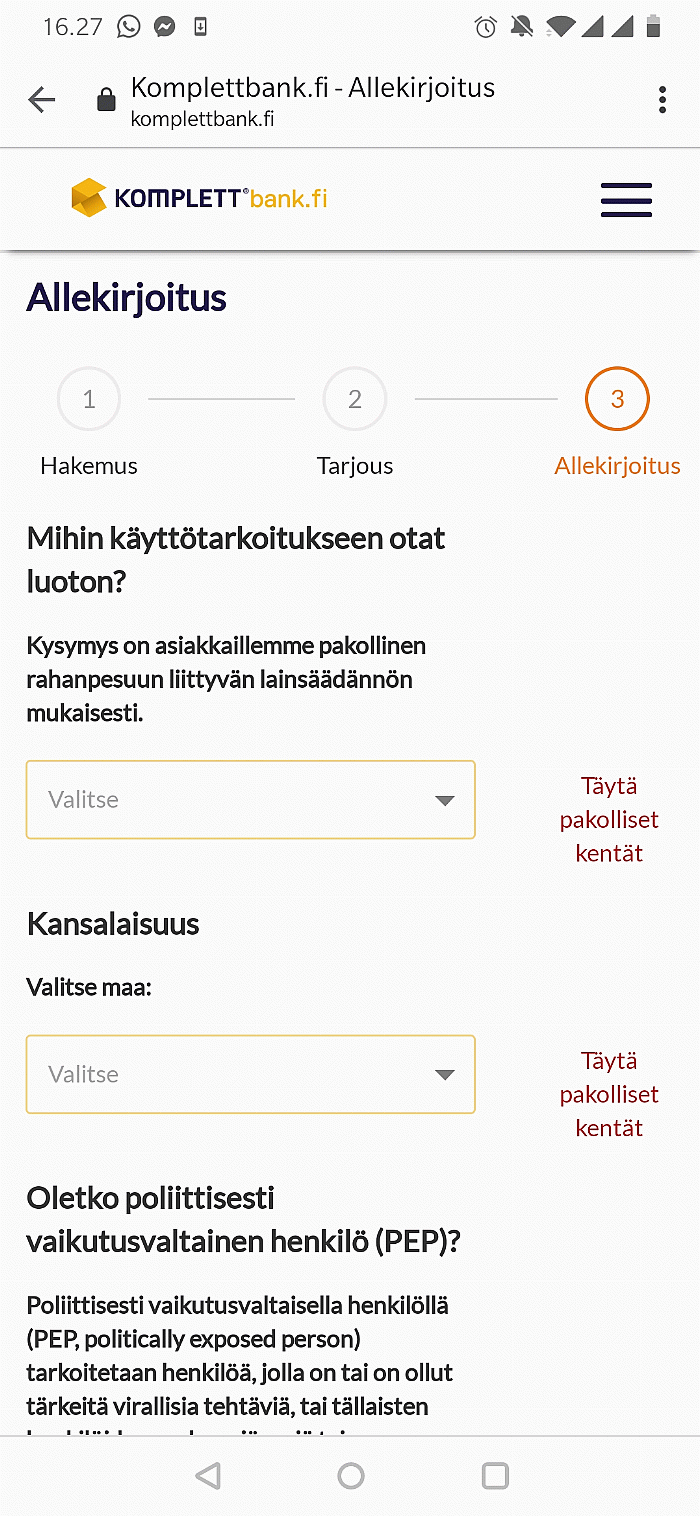The width and height of the screenshot is (700, 1516).
Task: Open recent apps from the navigation bar
Action: click(x=495, y=1476)
